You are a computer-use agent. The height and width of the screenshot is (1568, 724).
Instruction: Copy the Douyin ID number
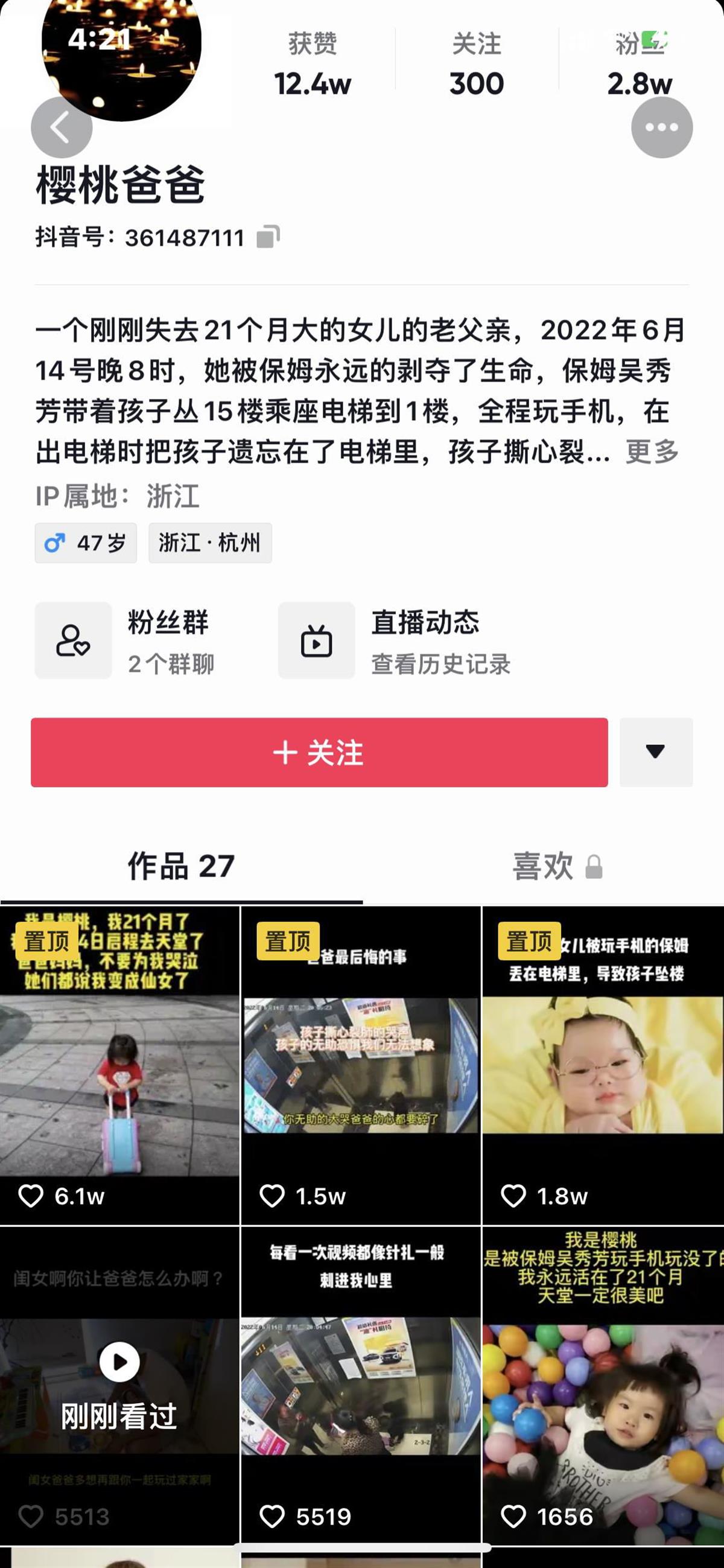point(268,237)
